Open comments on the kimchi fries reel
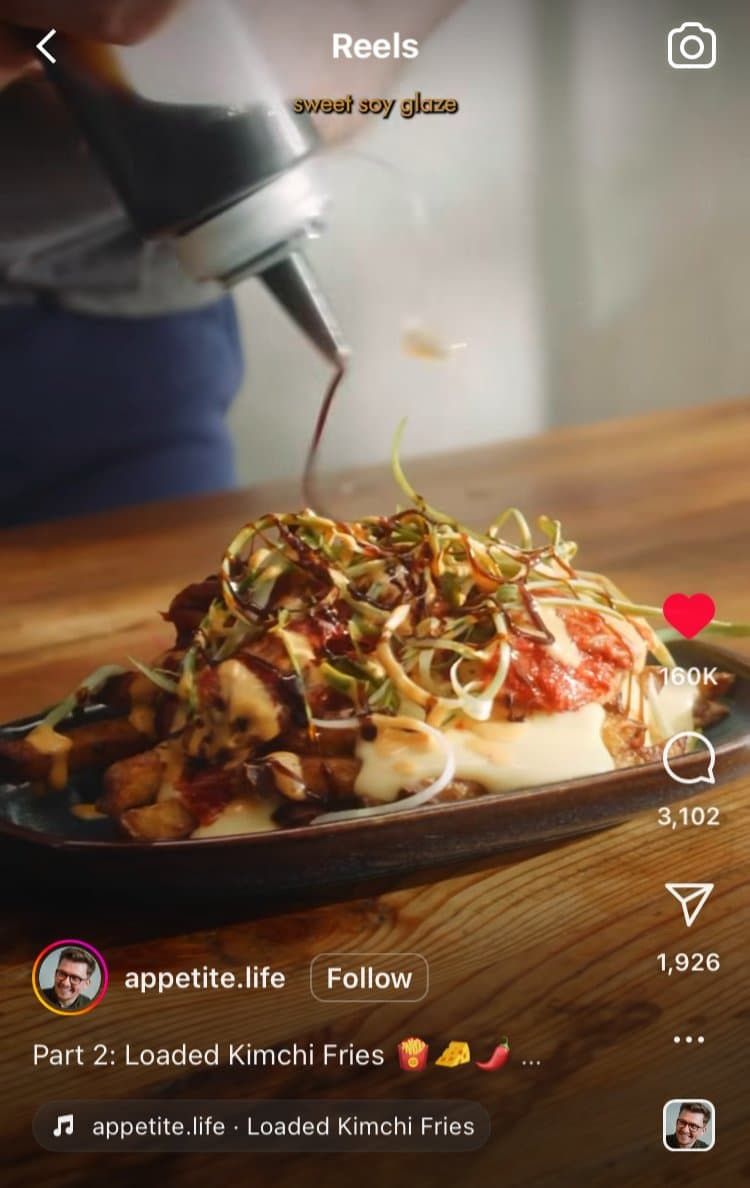This screenshot has width=750, height=1188. (689, 759)
